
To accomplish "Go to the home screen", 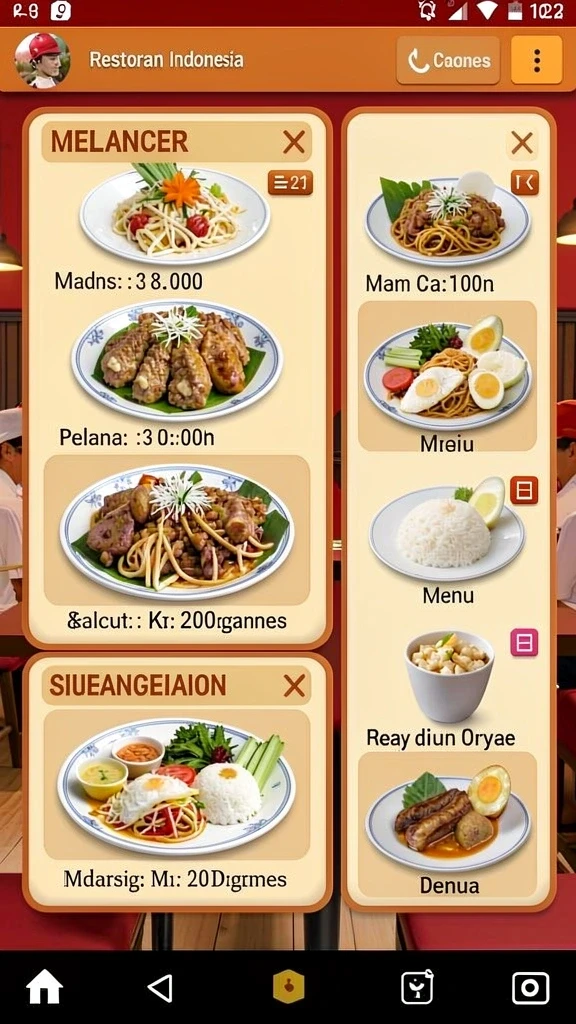I will tap(44, 987).
